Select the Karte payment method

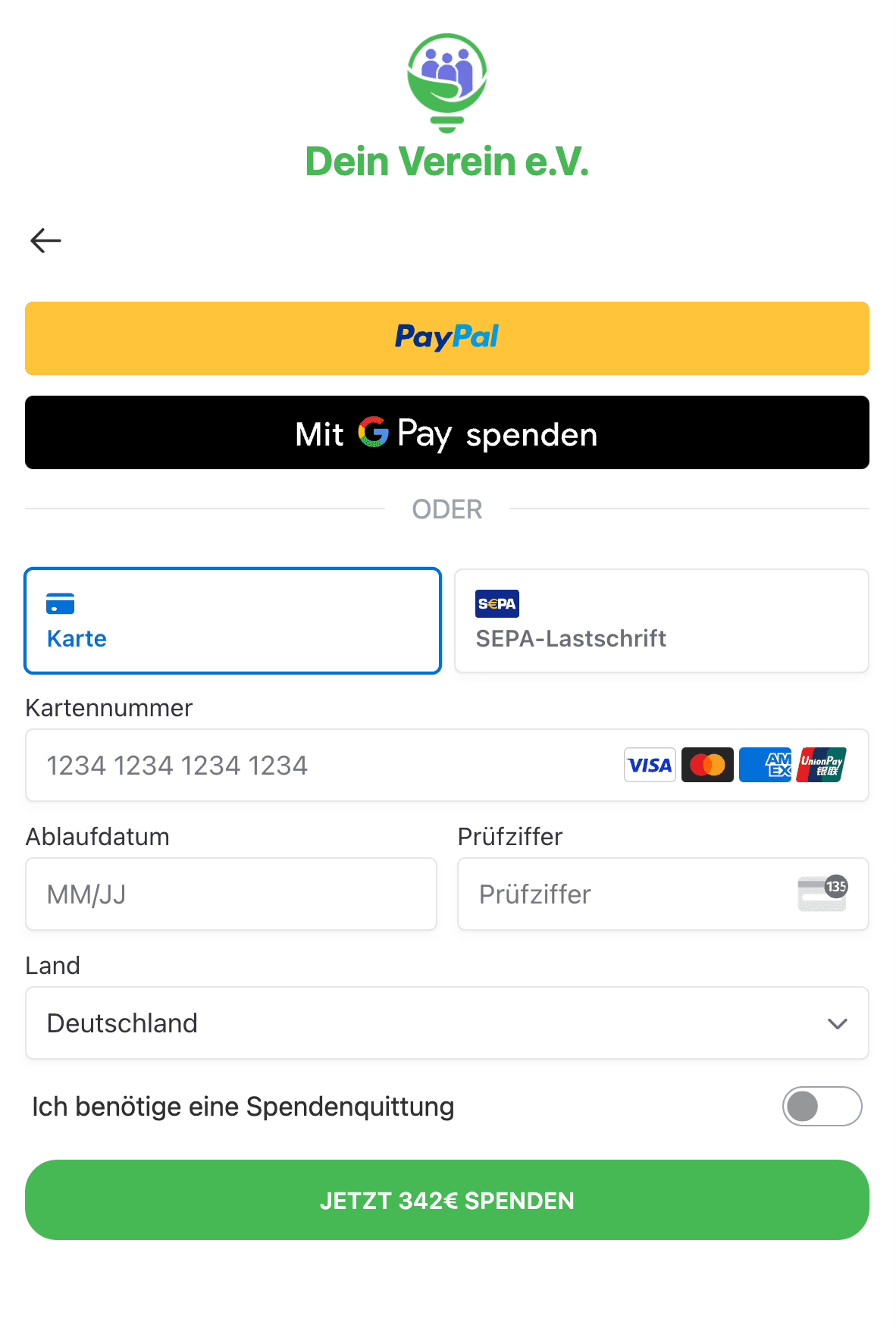click(x=233, y=621)
